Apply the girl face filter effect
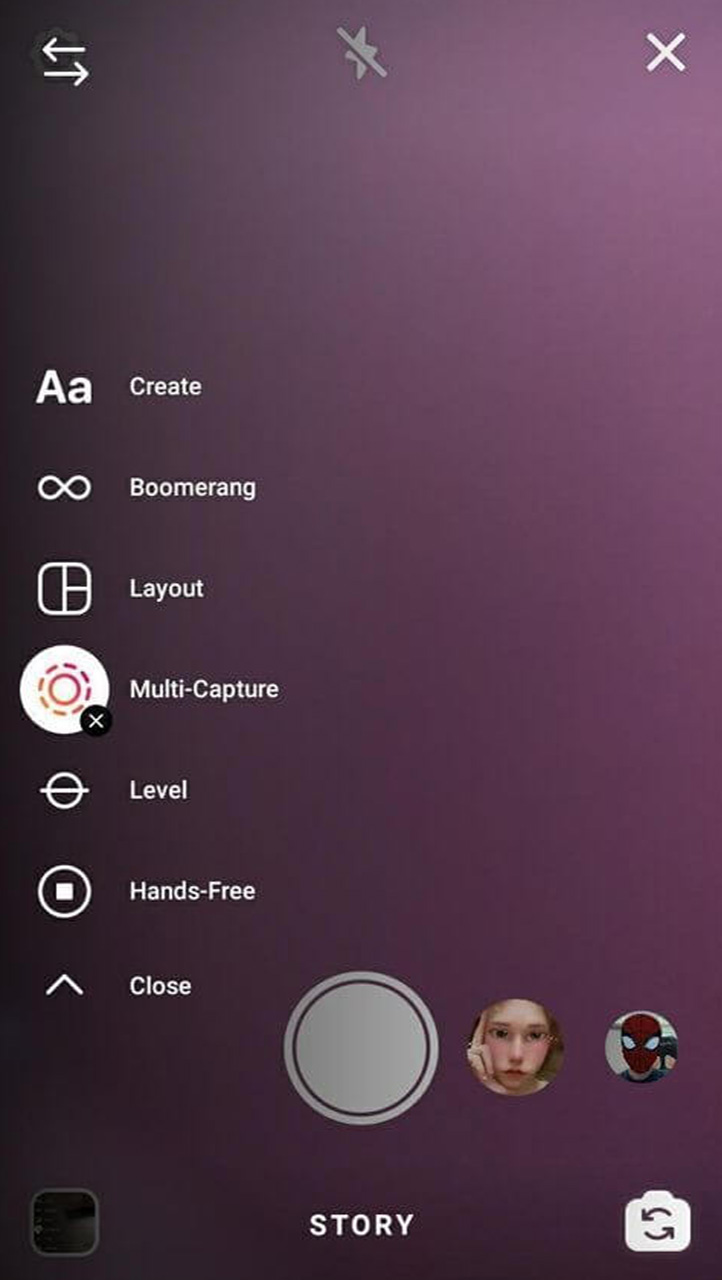Viewport: 722px width, 1280px height. tap(516, 1048)
